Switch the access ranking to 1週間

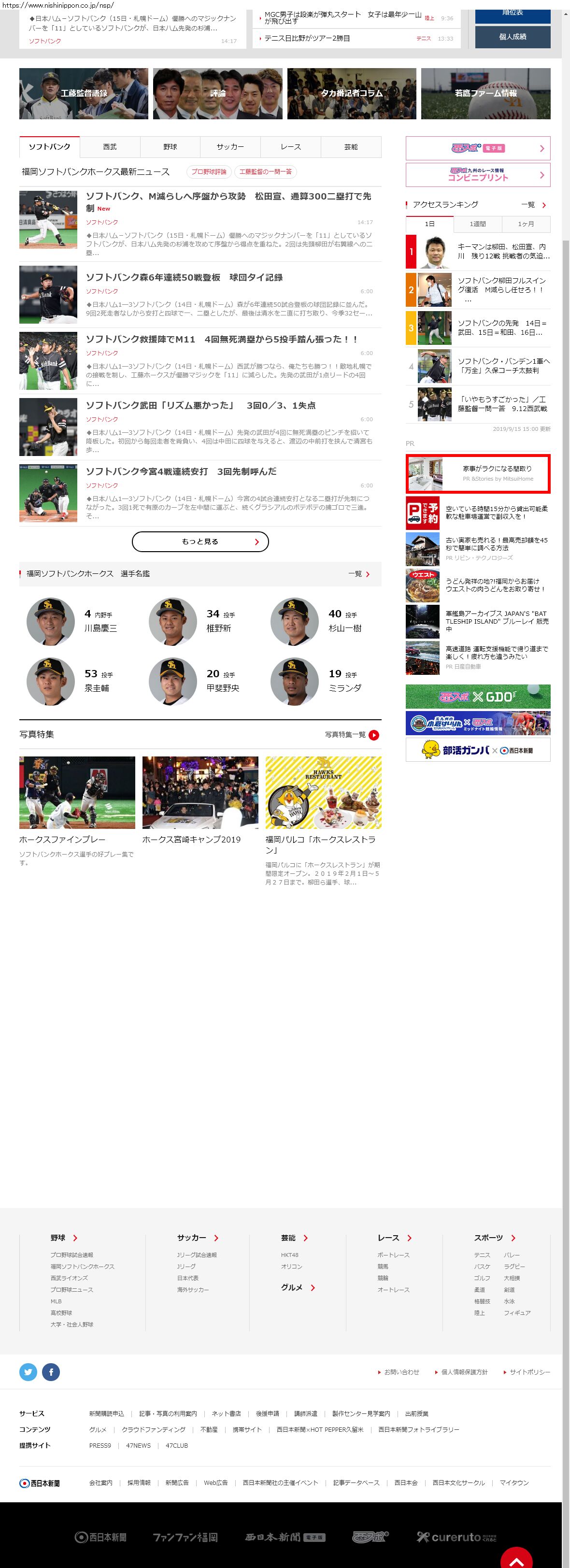[x=477, y=224]
